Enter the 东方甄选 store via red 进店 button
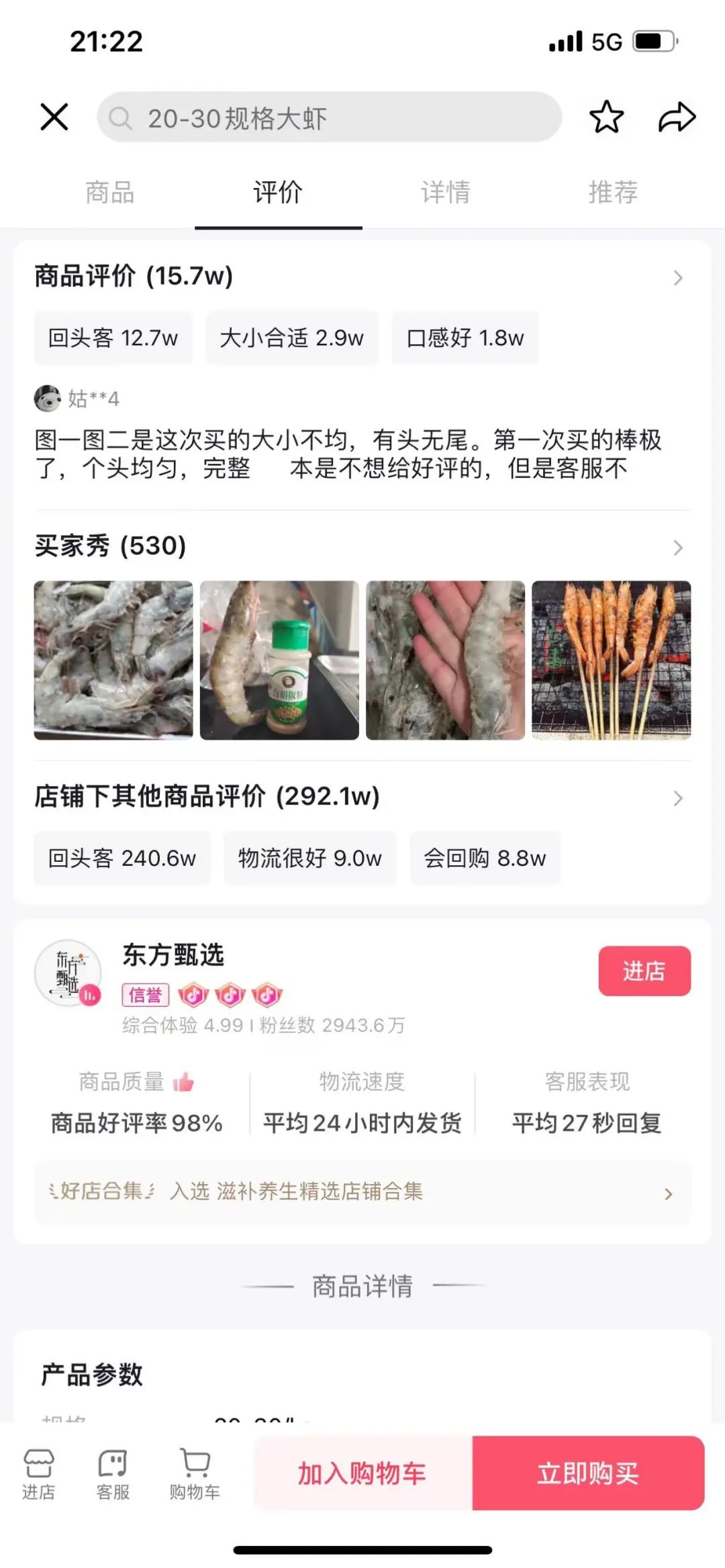725x1568 pixels. pyautogui.click(x=644, y=971)
